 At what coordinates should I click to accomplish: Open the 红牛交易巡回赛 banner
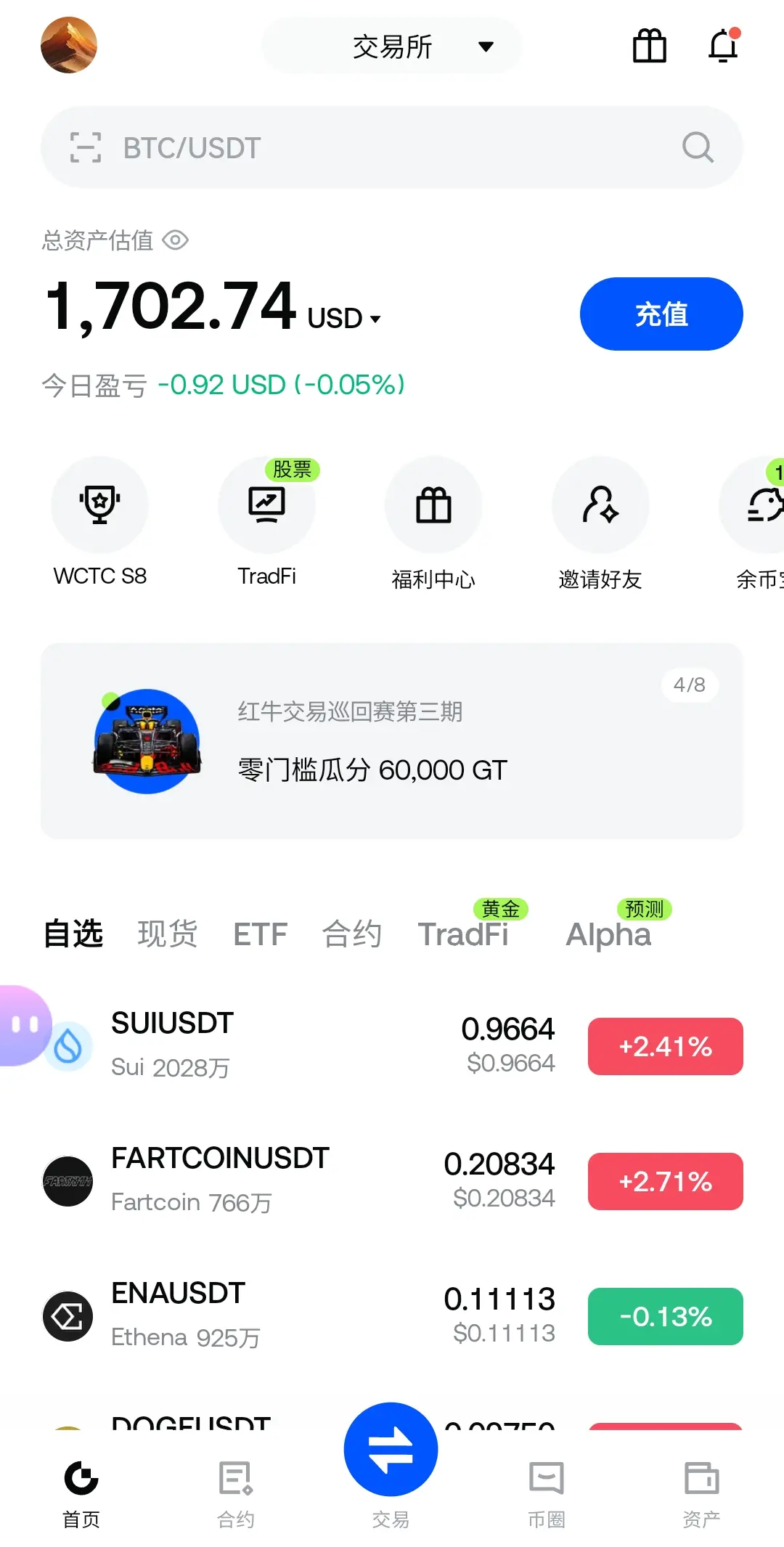tap(392, 740)
